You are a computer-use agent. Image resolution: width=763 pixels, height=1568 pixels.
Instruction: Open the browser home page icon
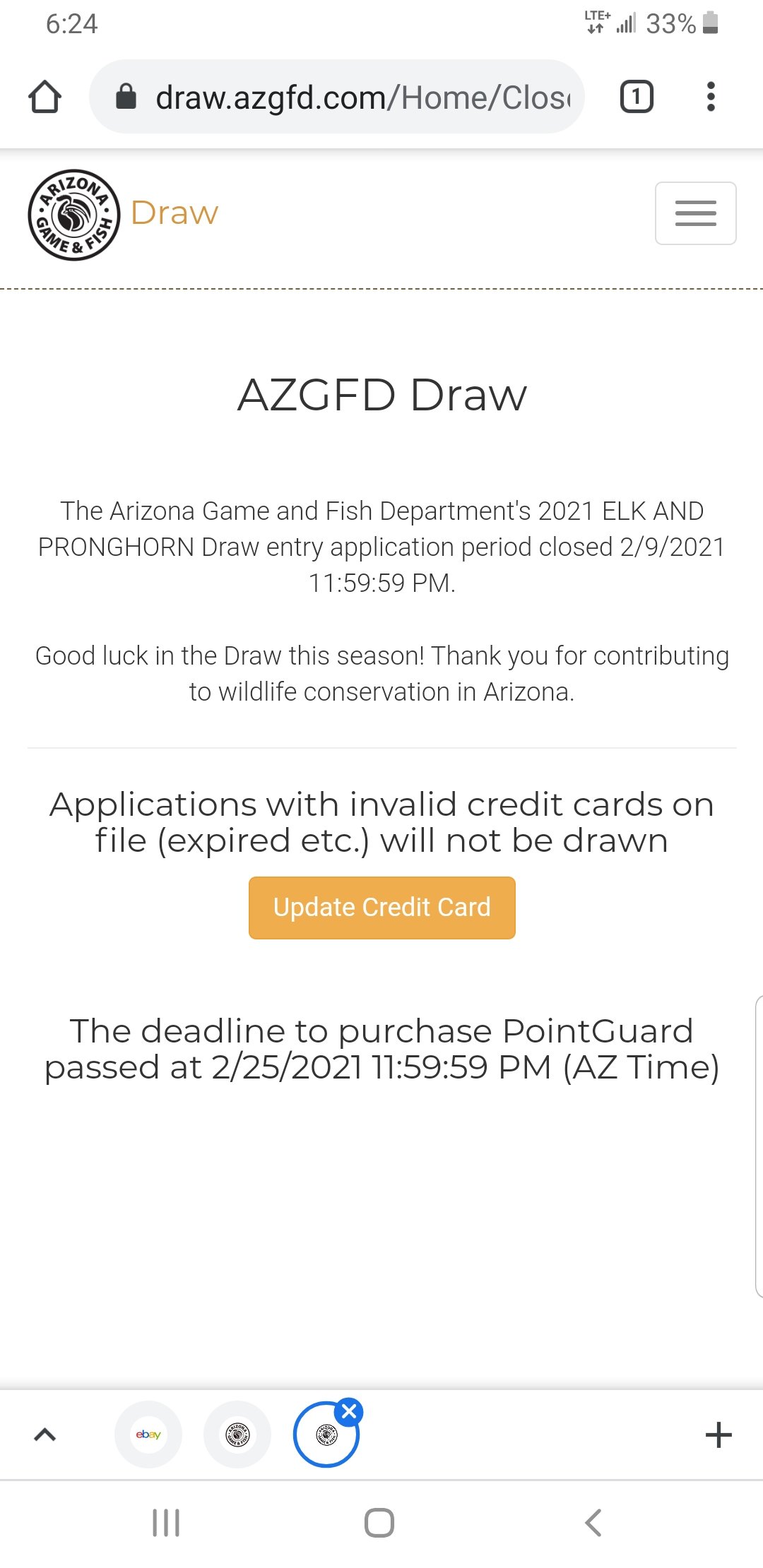(x=45, y=97)
